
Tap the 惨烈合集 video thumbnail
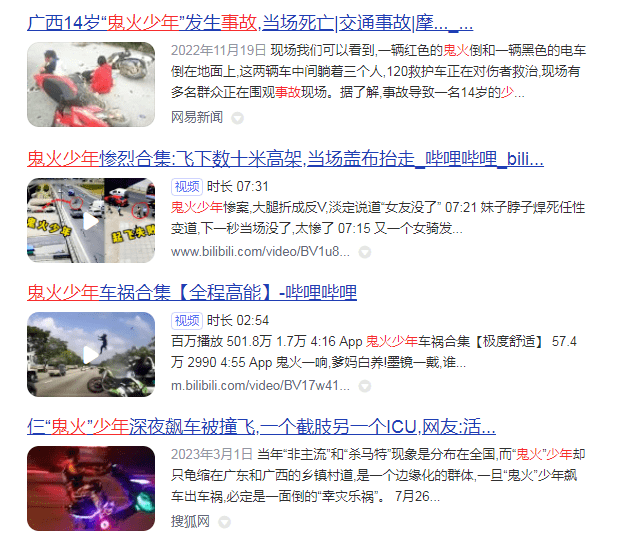click(91, 220)
